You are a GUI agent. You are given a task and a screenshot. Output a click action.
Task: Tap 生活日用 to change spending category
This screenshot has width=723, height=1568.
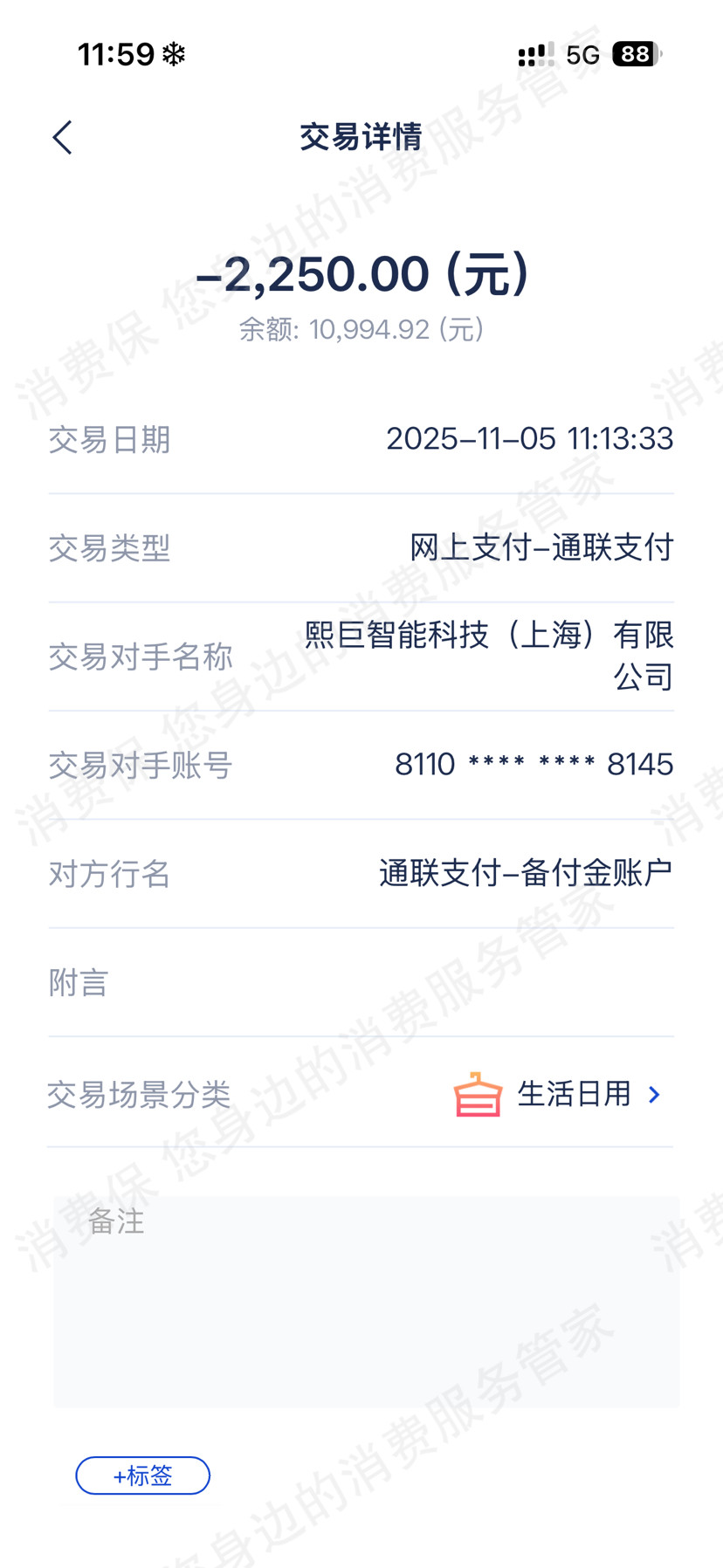click(x=572, y=1094)
